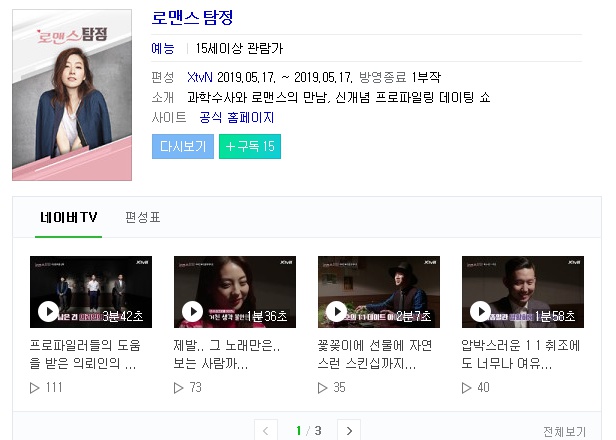Open the 예능 genre link
Viewport: 616px width, 440px height.
click(x=163, y=48)
